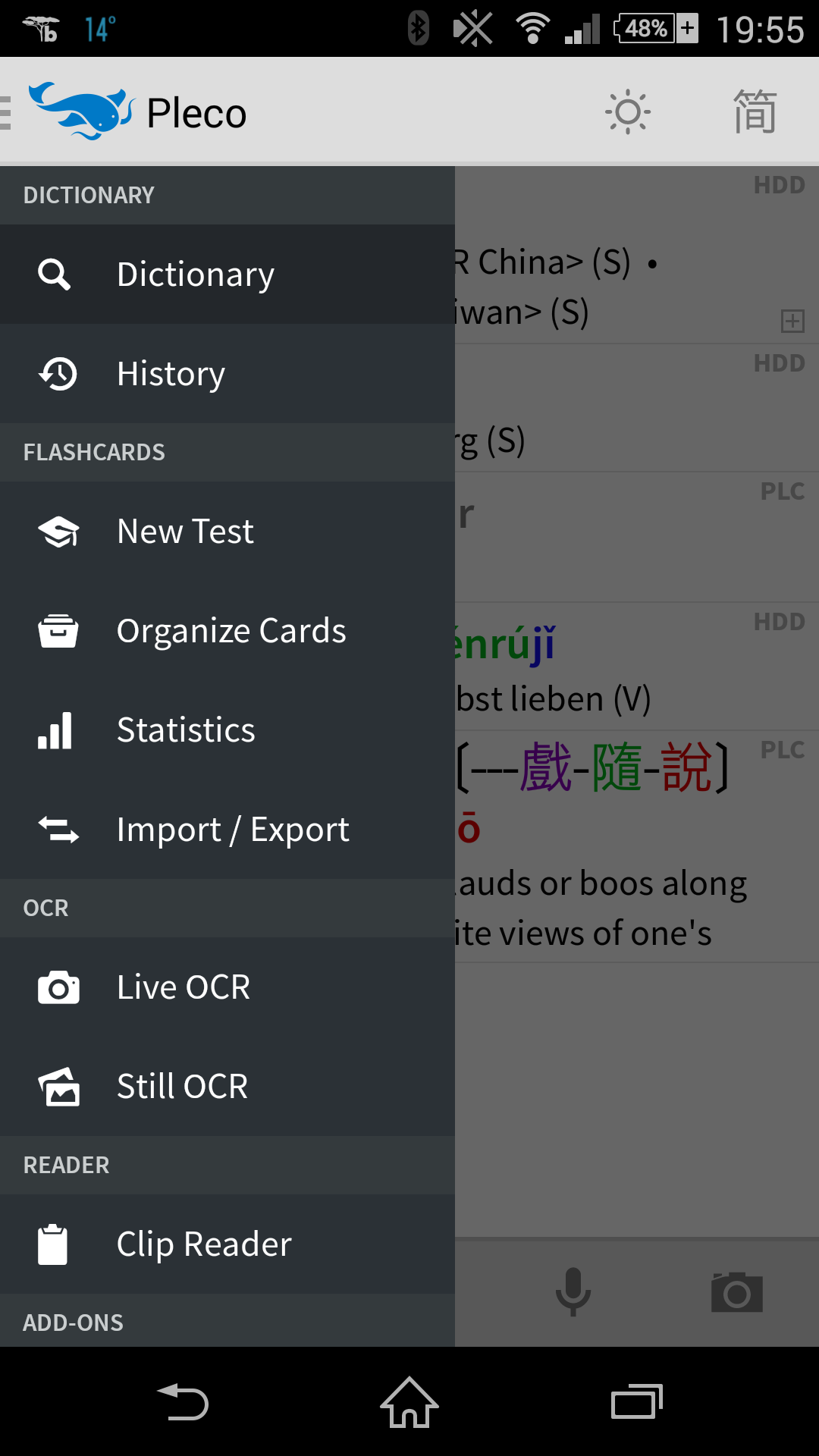
Task: Open Import / Export
Action: (x=227, y=830)
